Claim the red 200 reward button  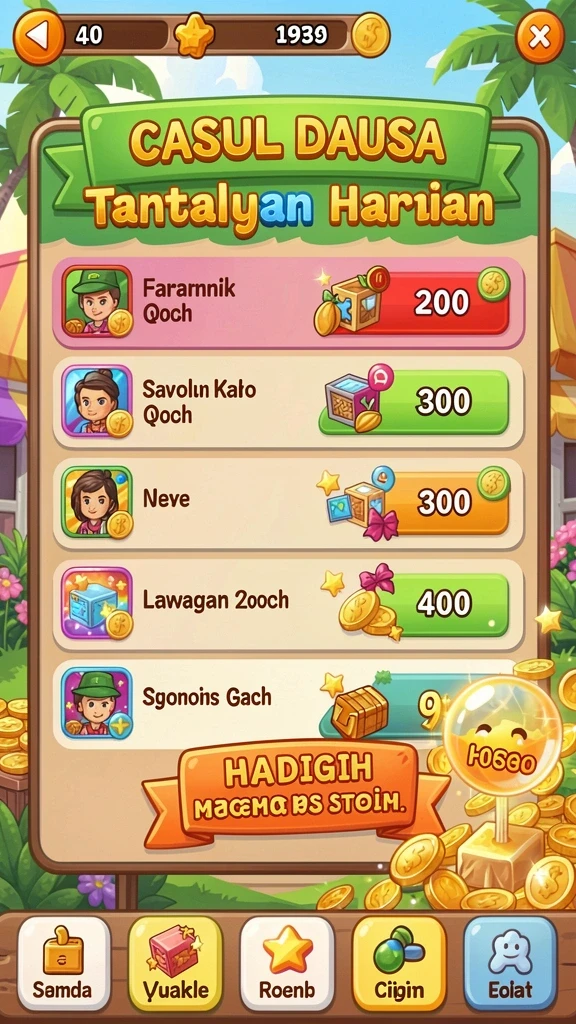(421, 303)
